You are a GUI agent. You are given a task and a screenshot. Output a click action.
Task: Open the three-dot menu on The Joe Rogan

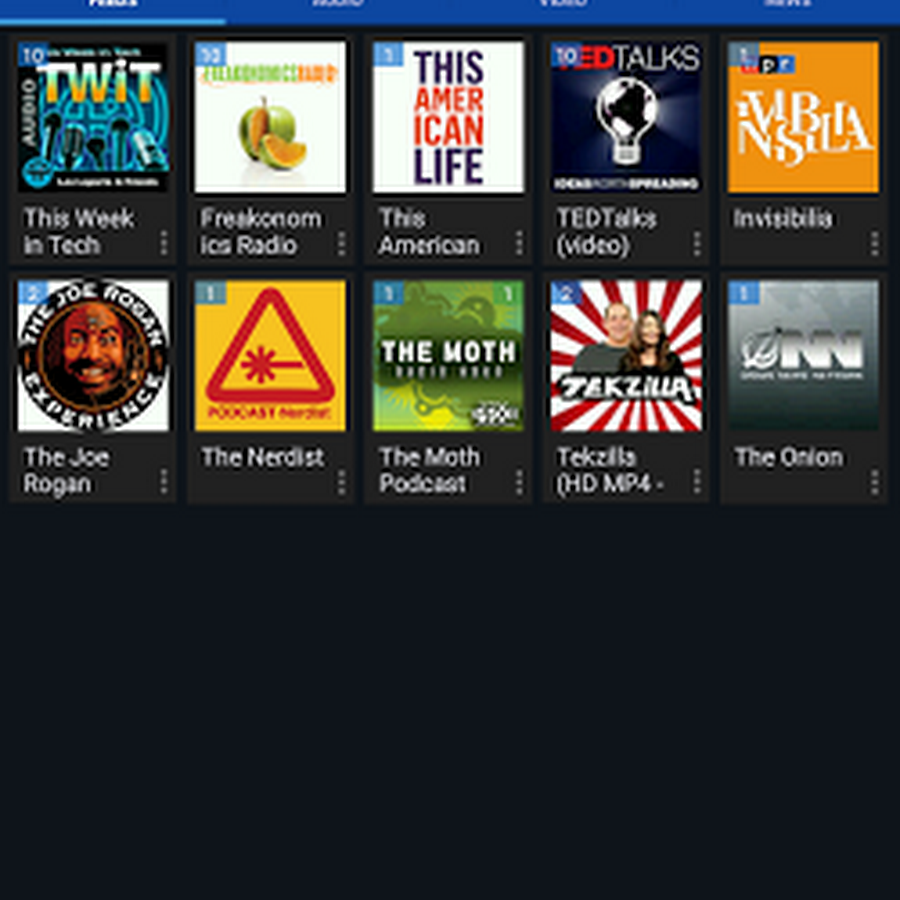click(x=163, y=482)
